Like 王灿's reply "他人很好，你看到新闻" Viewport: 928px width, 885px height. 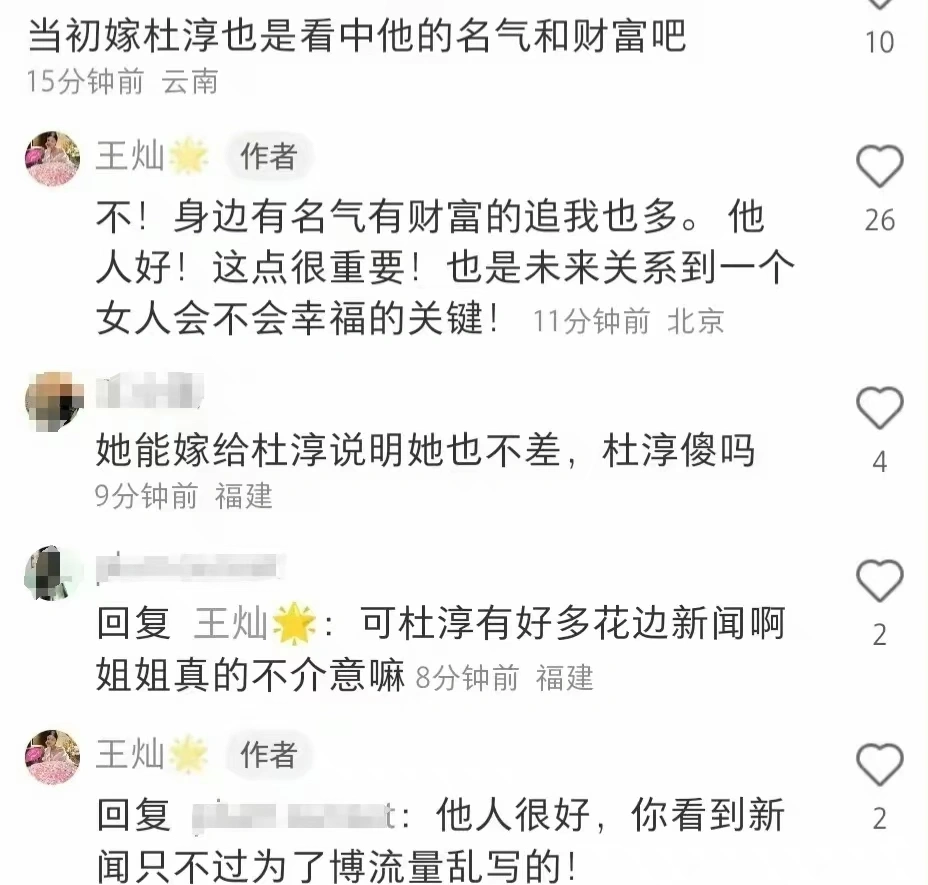click(880, 765)
